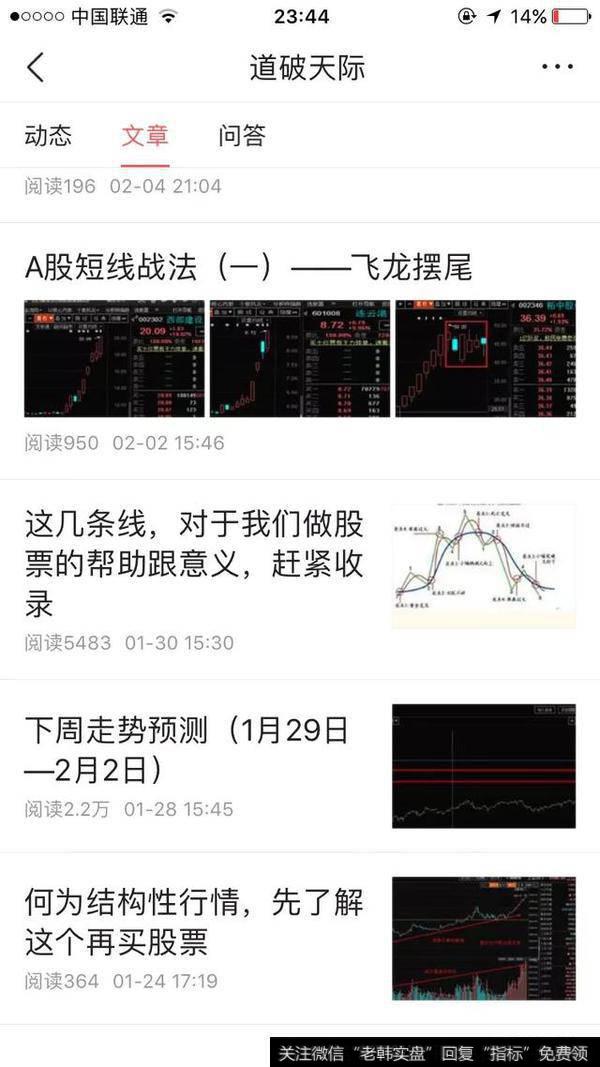Open article 下周走势预测（1月29日—2月2日）
Viewport: 600px width, 1067px height.
coord(186,750)
